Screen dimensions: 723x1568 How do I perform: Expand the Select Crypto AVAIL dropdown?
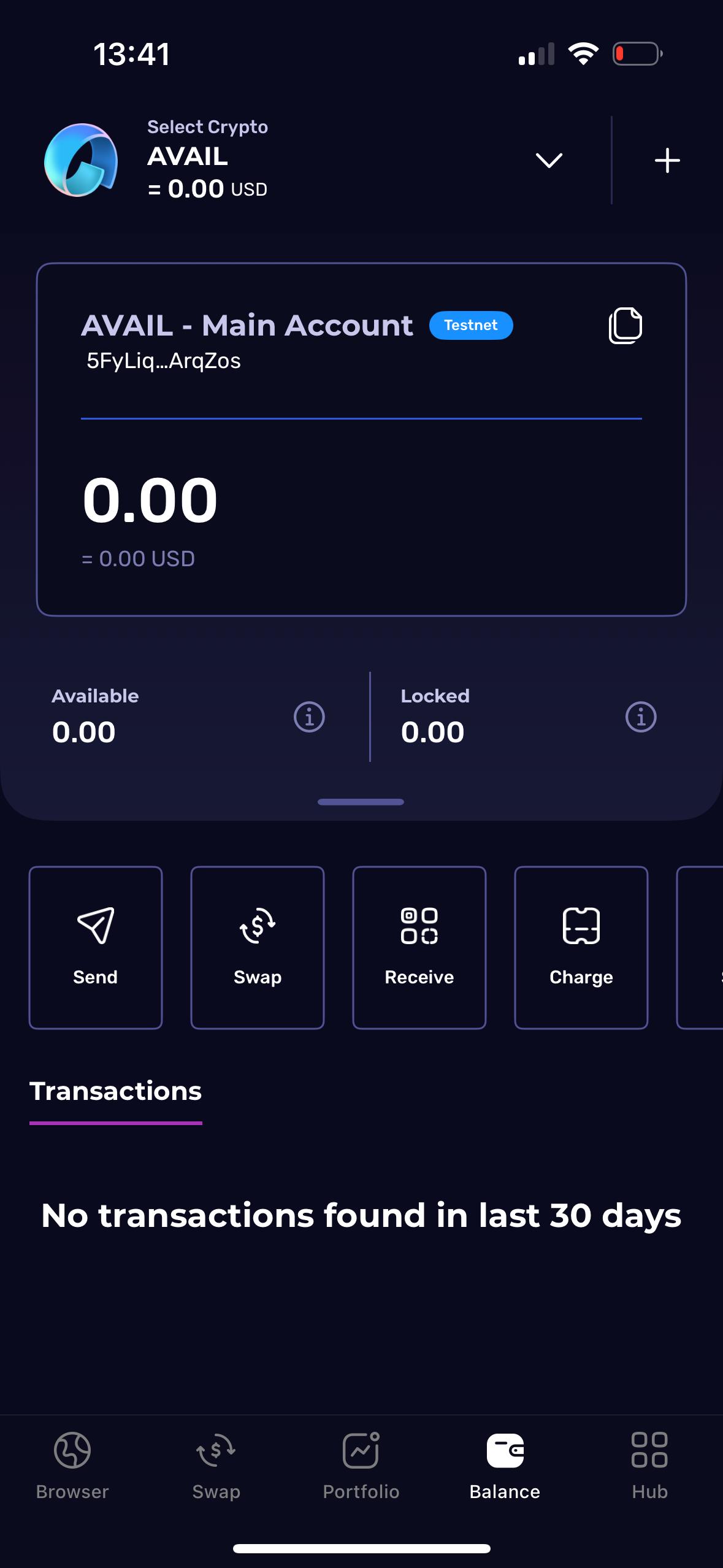point(549,161)
